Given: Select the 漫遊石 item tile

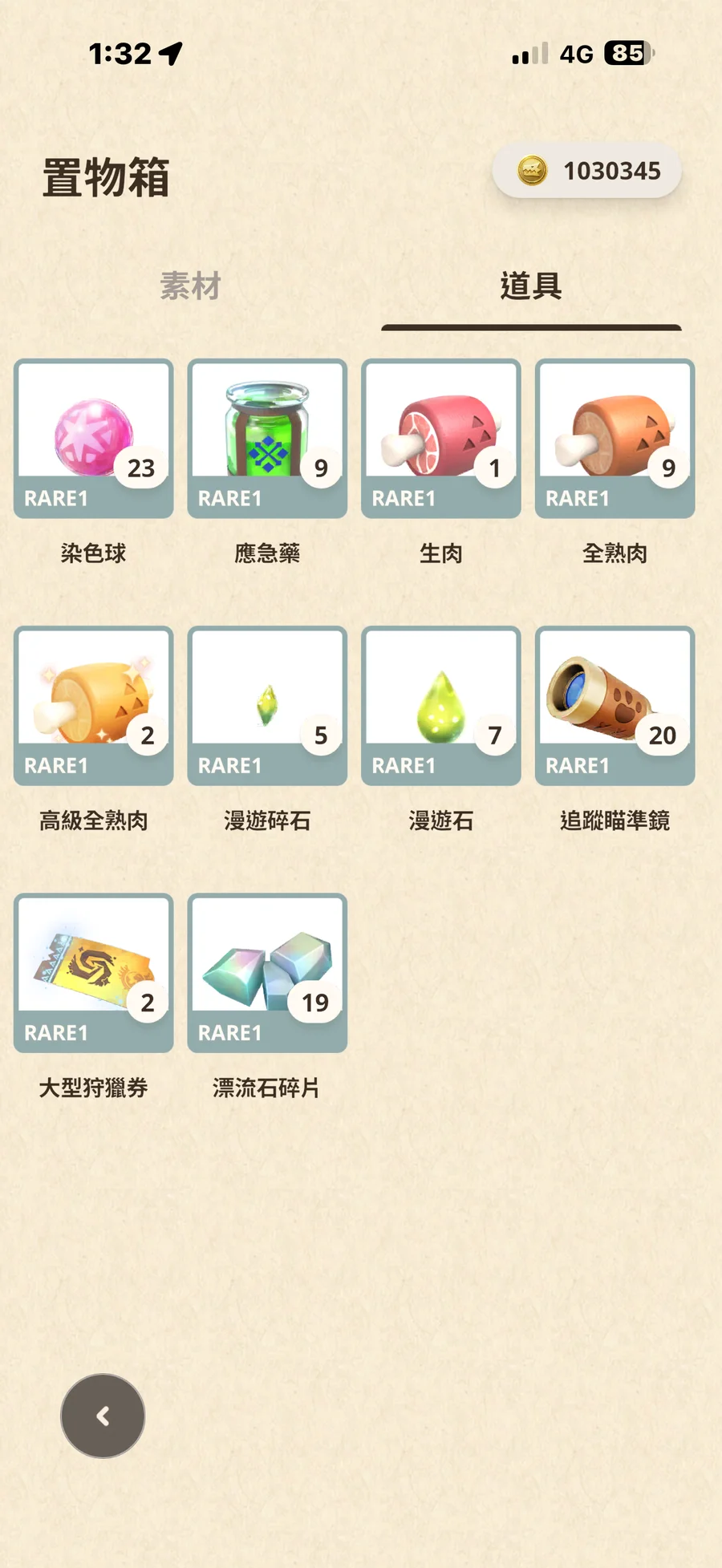Looking at the screenshot, I should [441, 705].
